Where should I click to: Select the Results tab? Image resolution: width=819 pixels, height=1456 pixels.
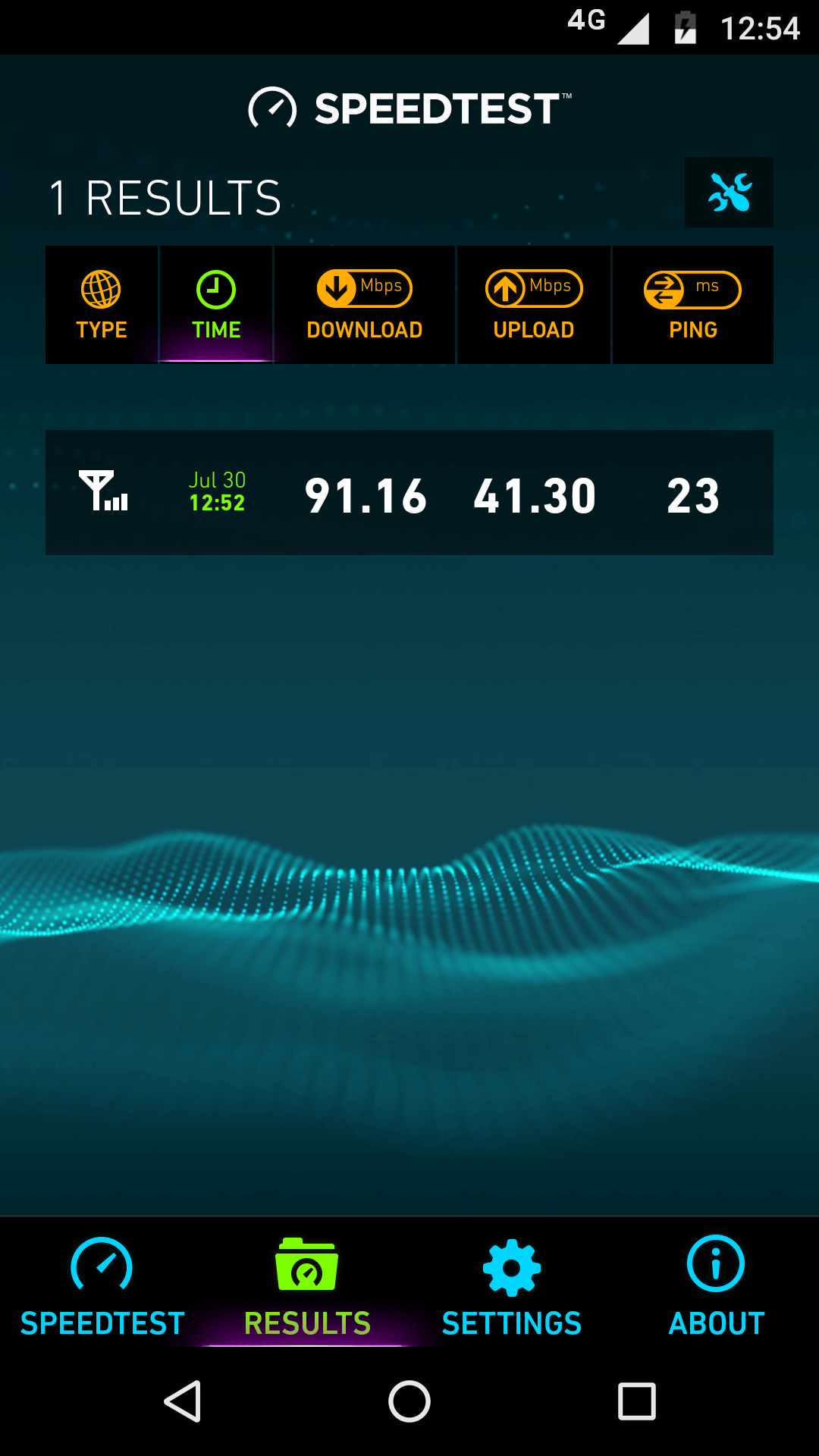(x=307, y=1287)
